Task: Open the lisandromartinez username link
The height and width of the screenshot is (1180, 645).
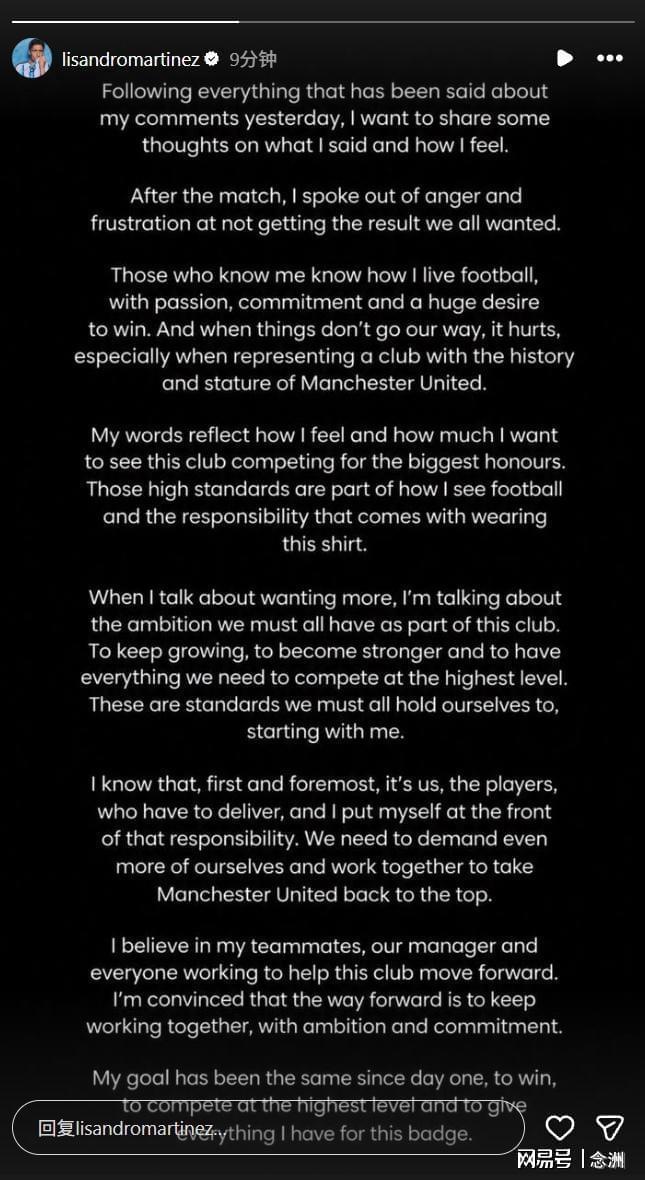Action: tap(131, 59)
